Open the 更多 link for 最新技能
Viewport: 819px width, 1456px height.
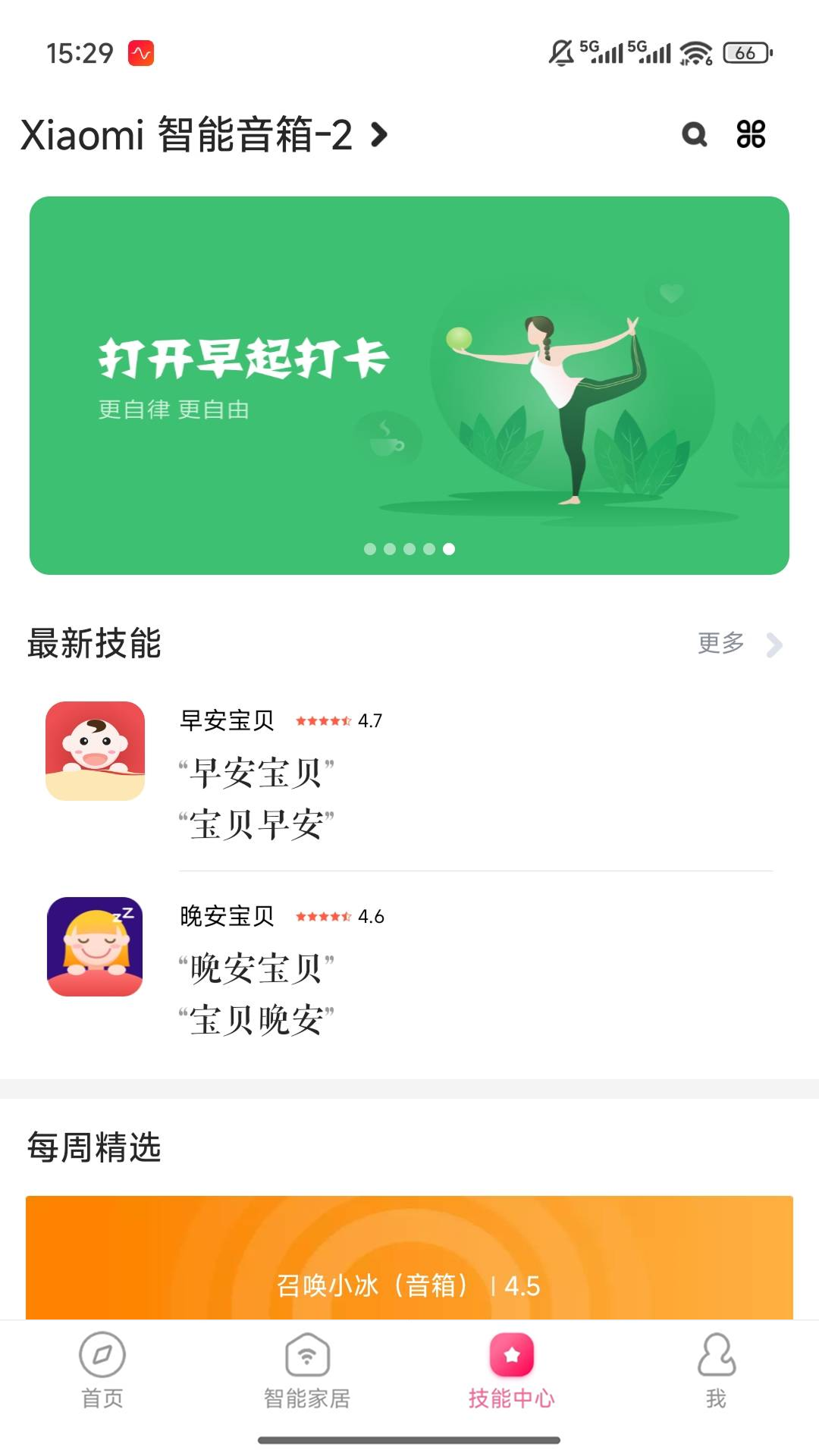719,644
